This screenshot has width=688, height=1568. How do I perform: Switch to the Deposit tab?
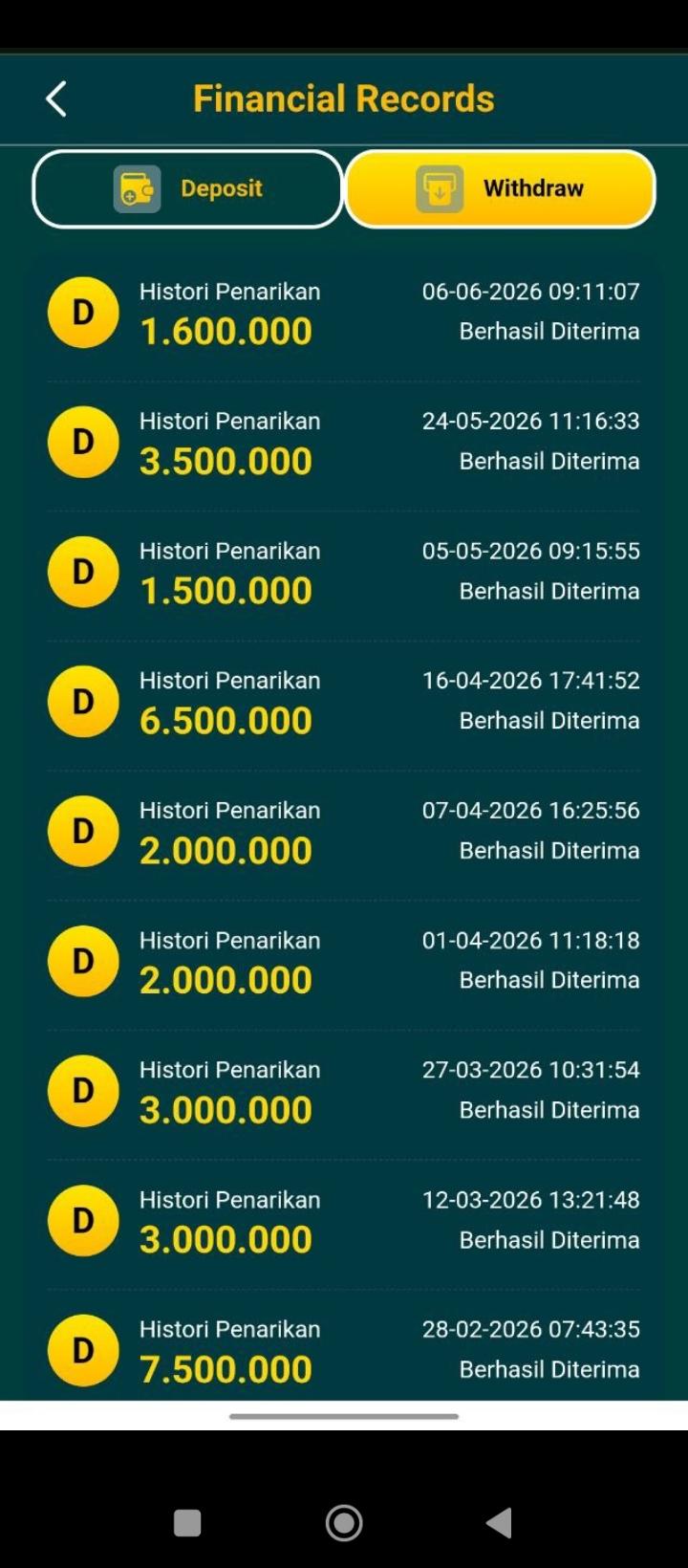[x=187, y=188]
